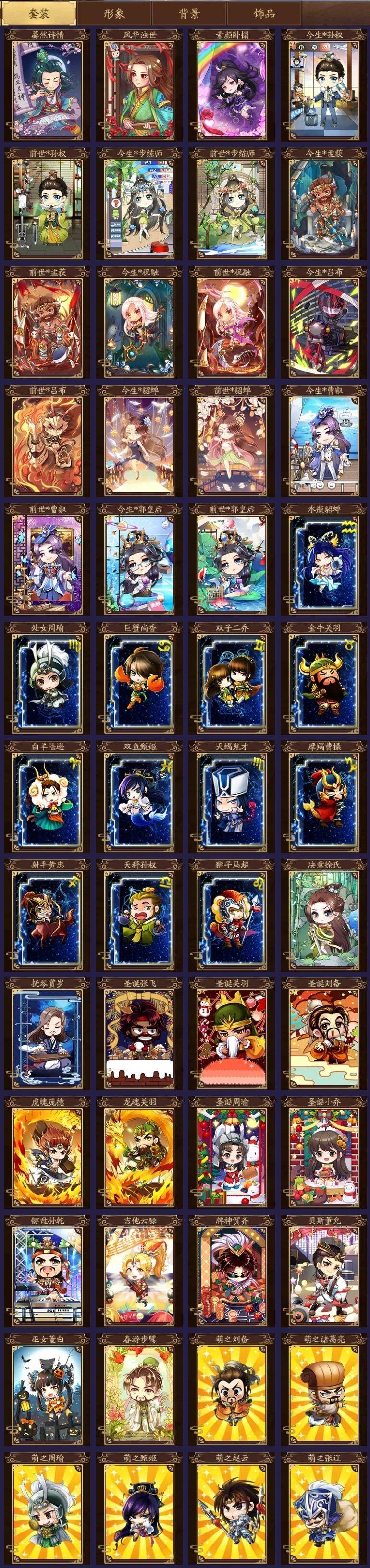This screenshot has height=1568, width=370.
Task: Switch to the 形象 tab
Action: [114, 13]
